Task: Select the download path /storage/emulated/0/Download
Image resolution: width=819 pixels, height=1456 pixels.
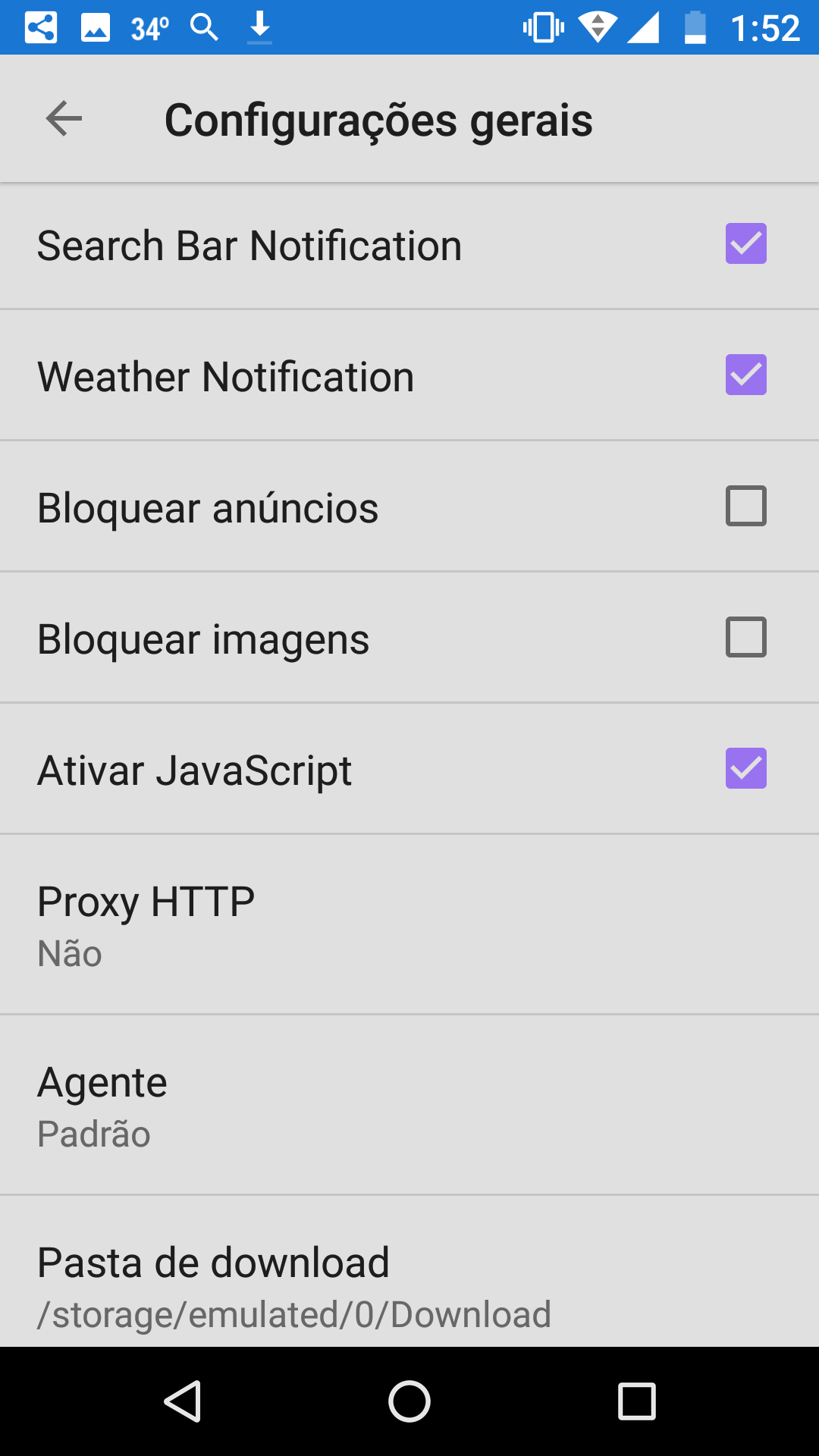Action: tap(294, 1313)
